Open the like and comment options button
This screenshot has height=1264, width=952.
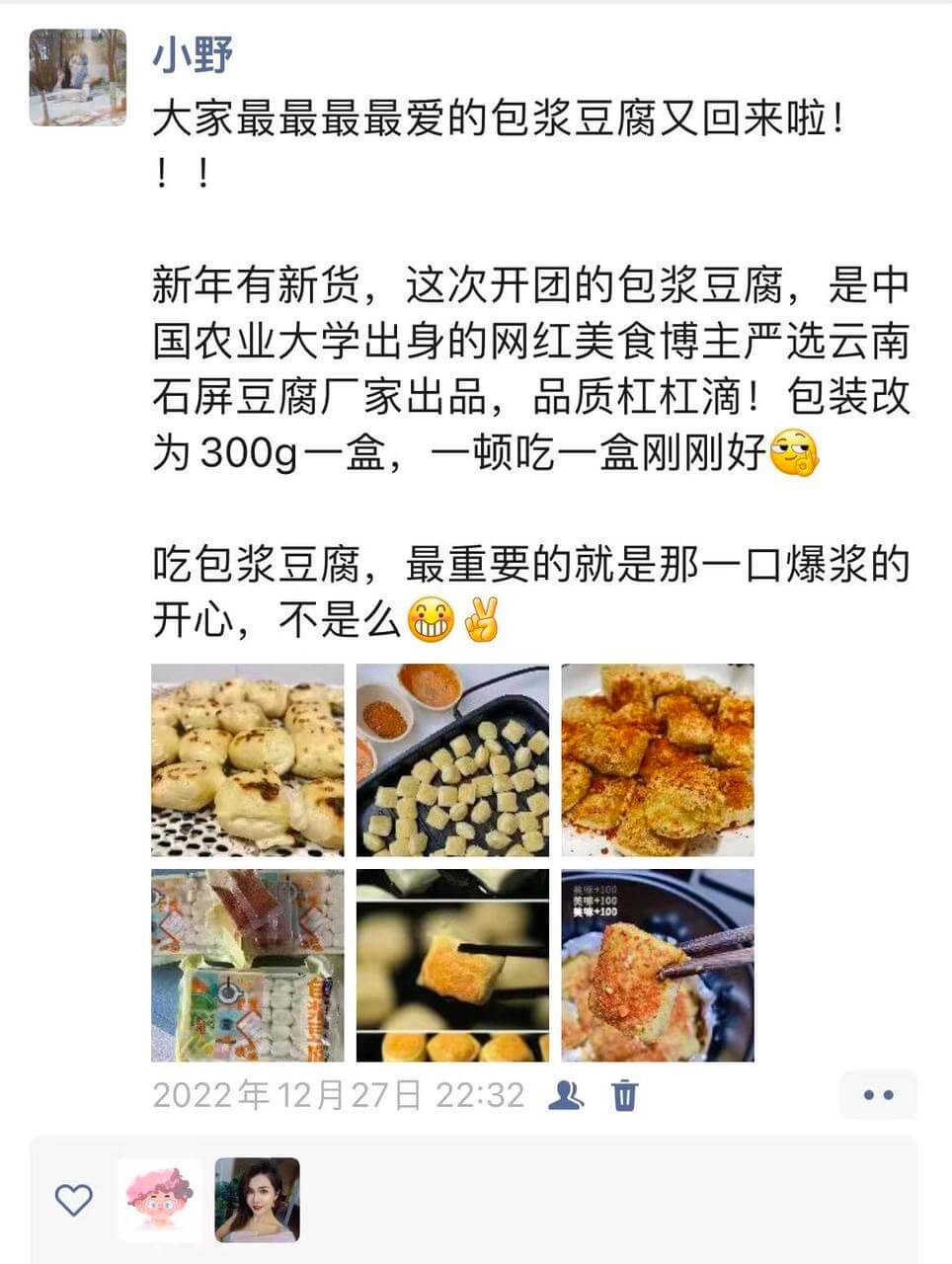click(878, 1095)
